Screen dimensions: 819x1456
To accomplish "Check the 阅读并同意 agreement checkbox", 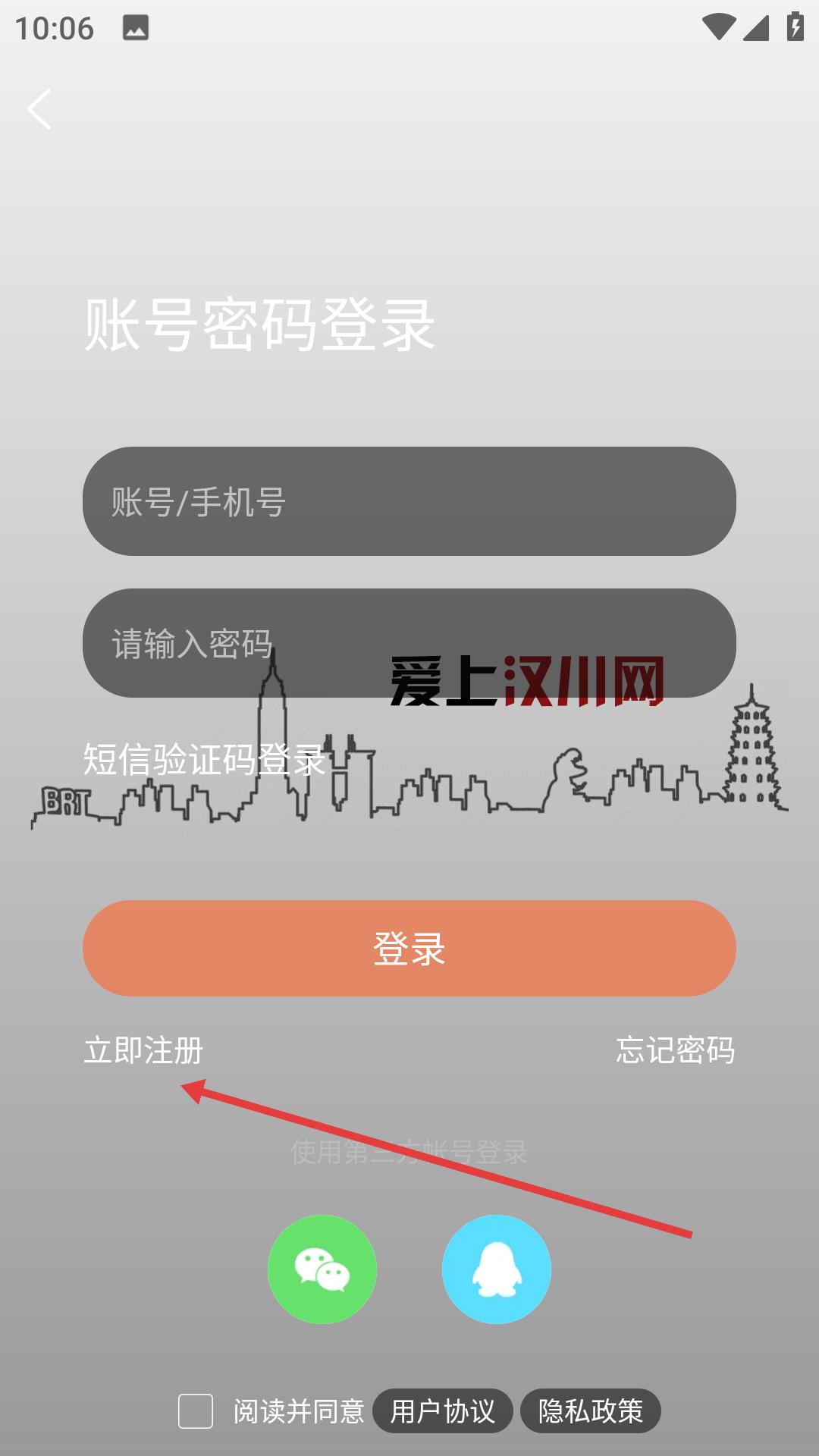I will pyautogui.click(x=196, y=1411).
